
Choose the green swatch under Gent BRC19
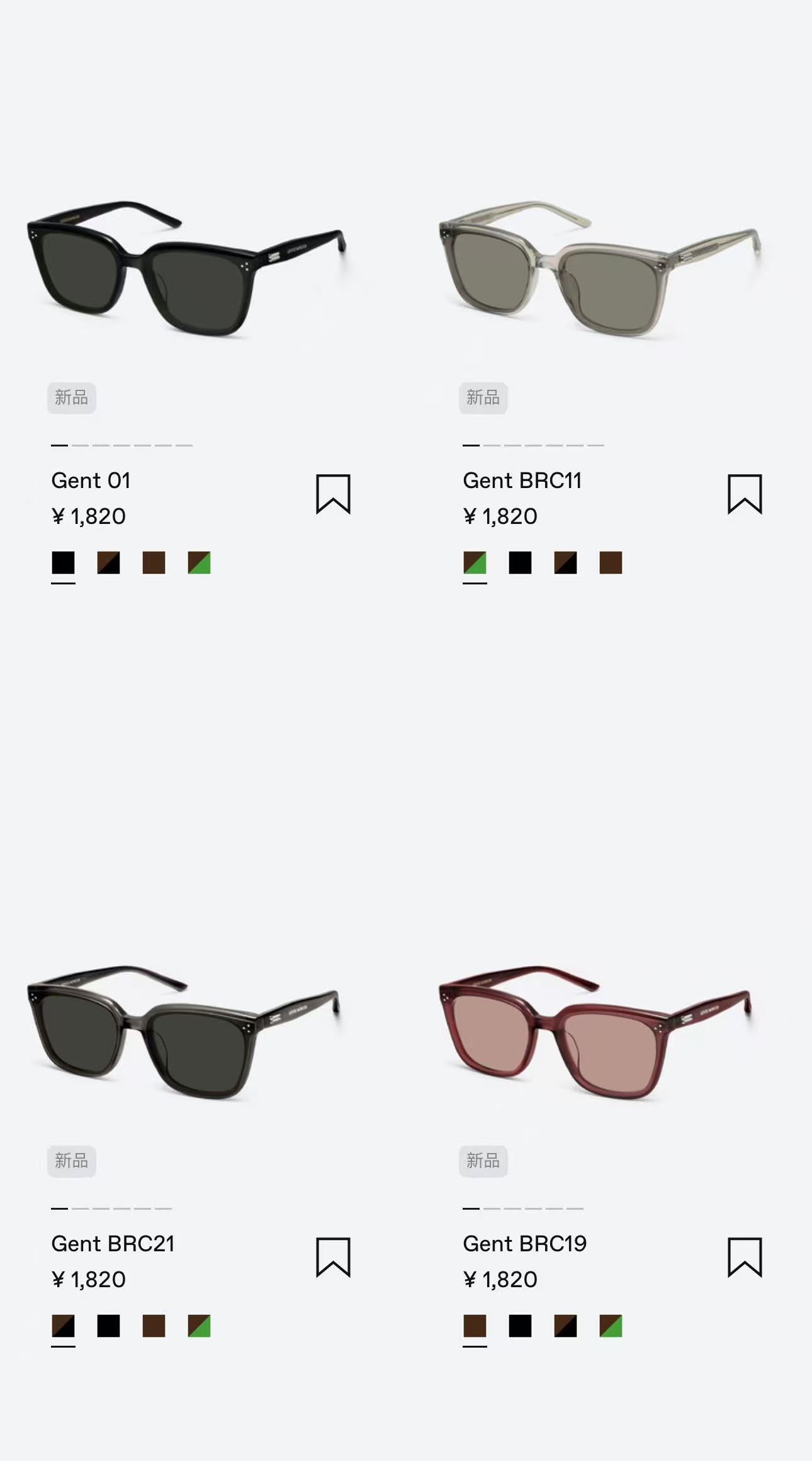[611, 1326]
